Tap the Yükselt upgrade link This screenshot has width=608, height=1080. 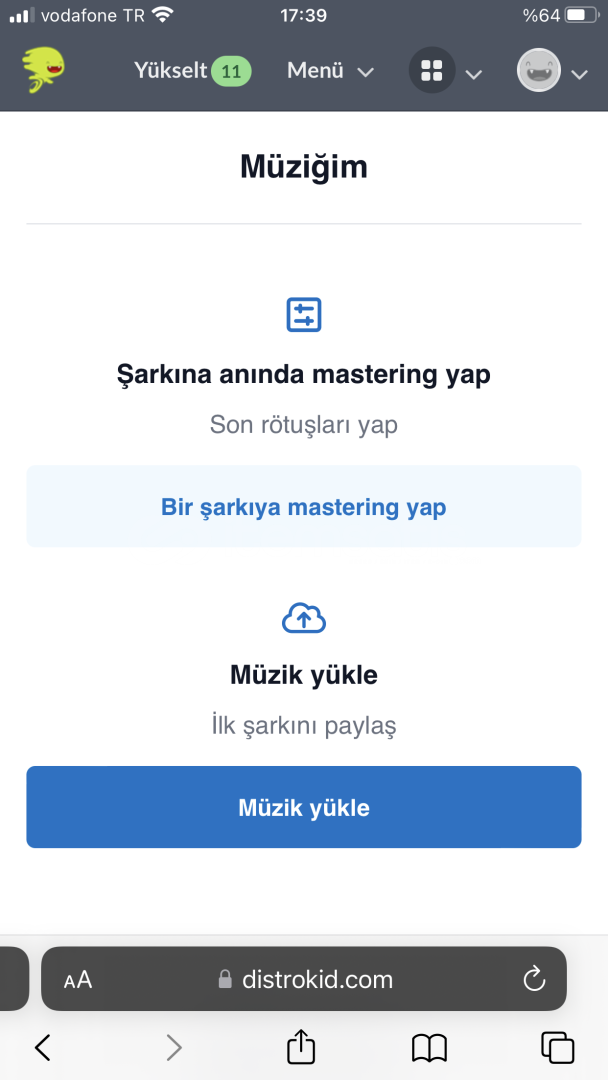tap(192, 70)
